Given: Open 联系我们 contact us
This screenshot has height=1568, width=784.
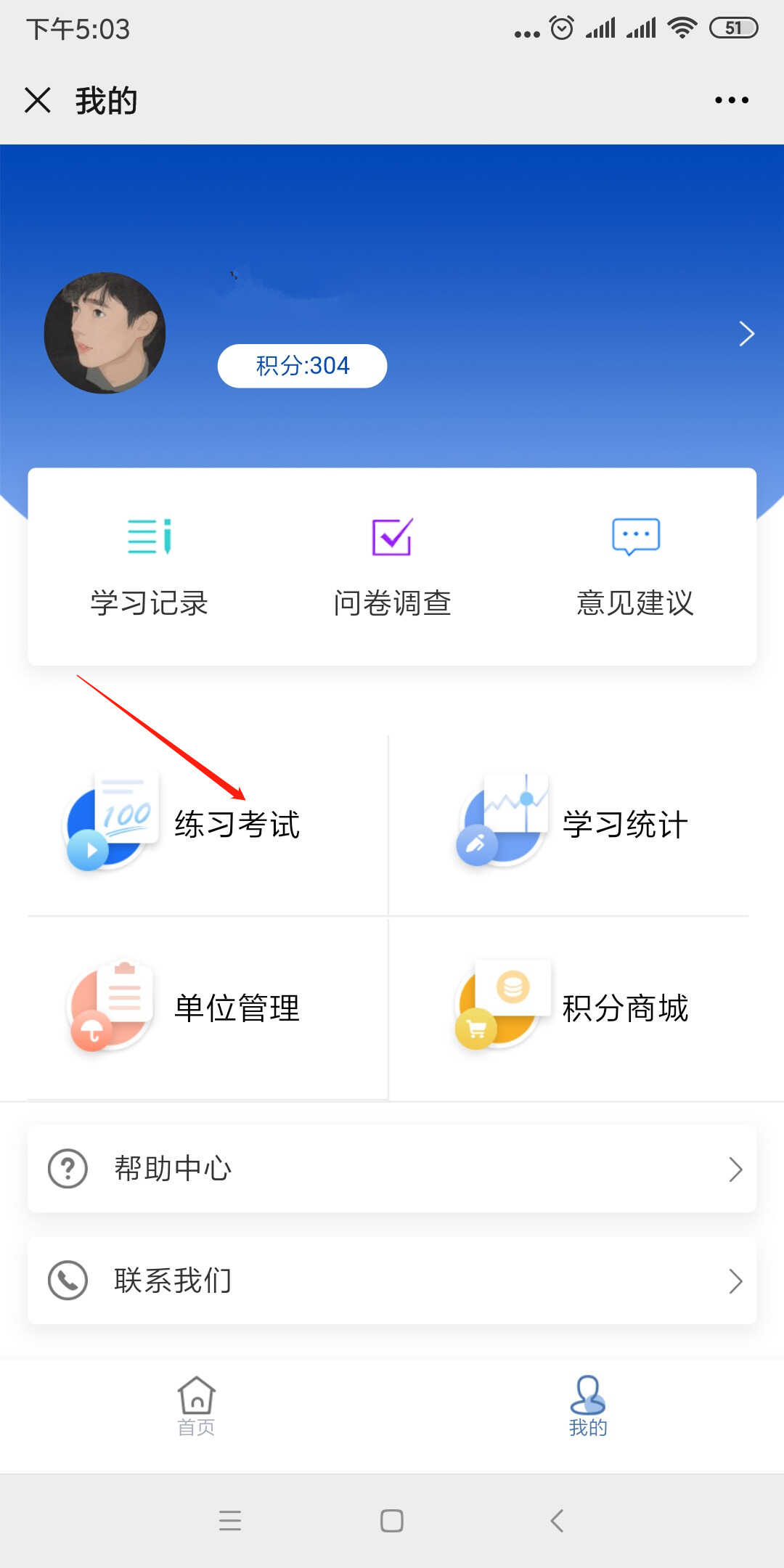Looking at the screenshot, I should tap(392, 1281).
